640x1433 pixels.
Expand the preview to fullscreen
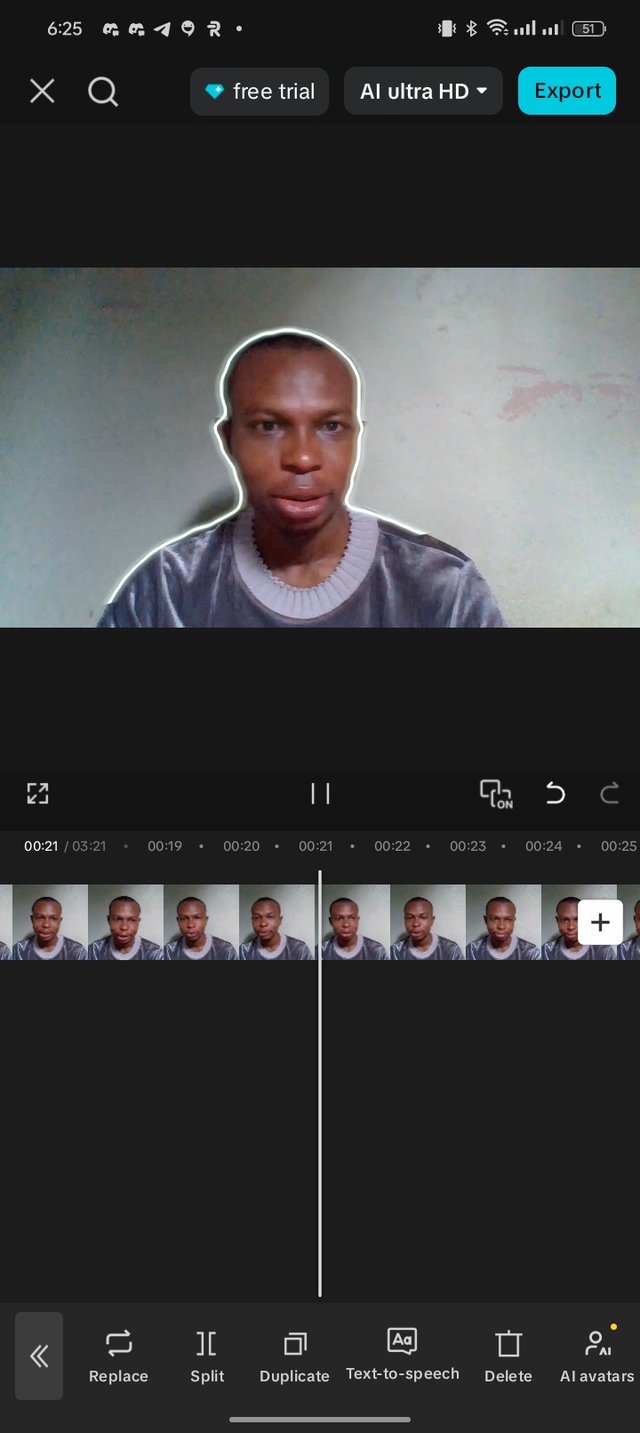38,794
